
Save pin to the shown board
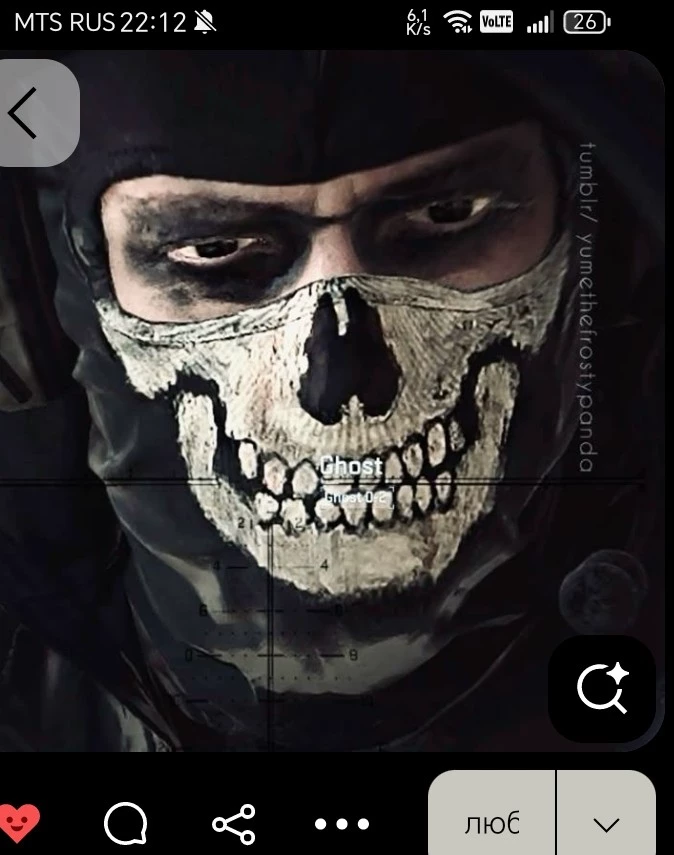click(492, 823)
